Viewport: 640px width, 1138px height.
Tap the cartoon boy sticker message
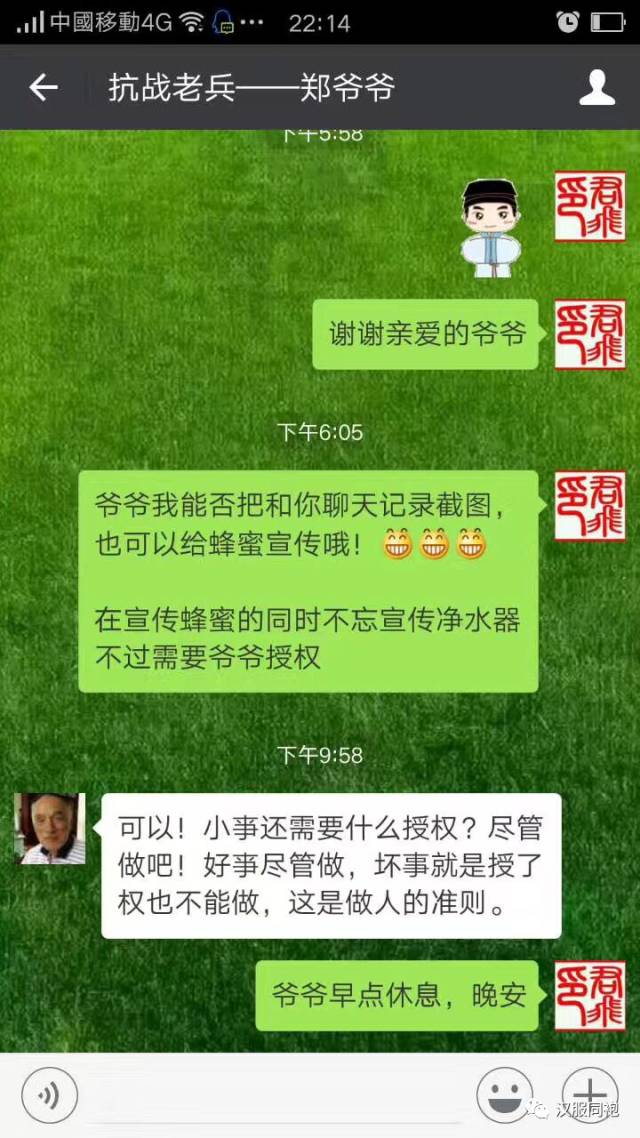coord(490,228)
